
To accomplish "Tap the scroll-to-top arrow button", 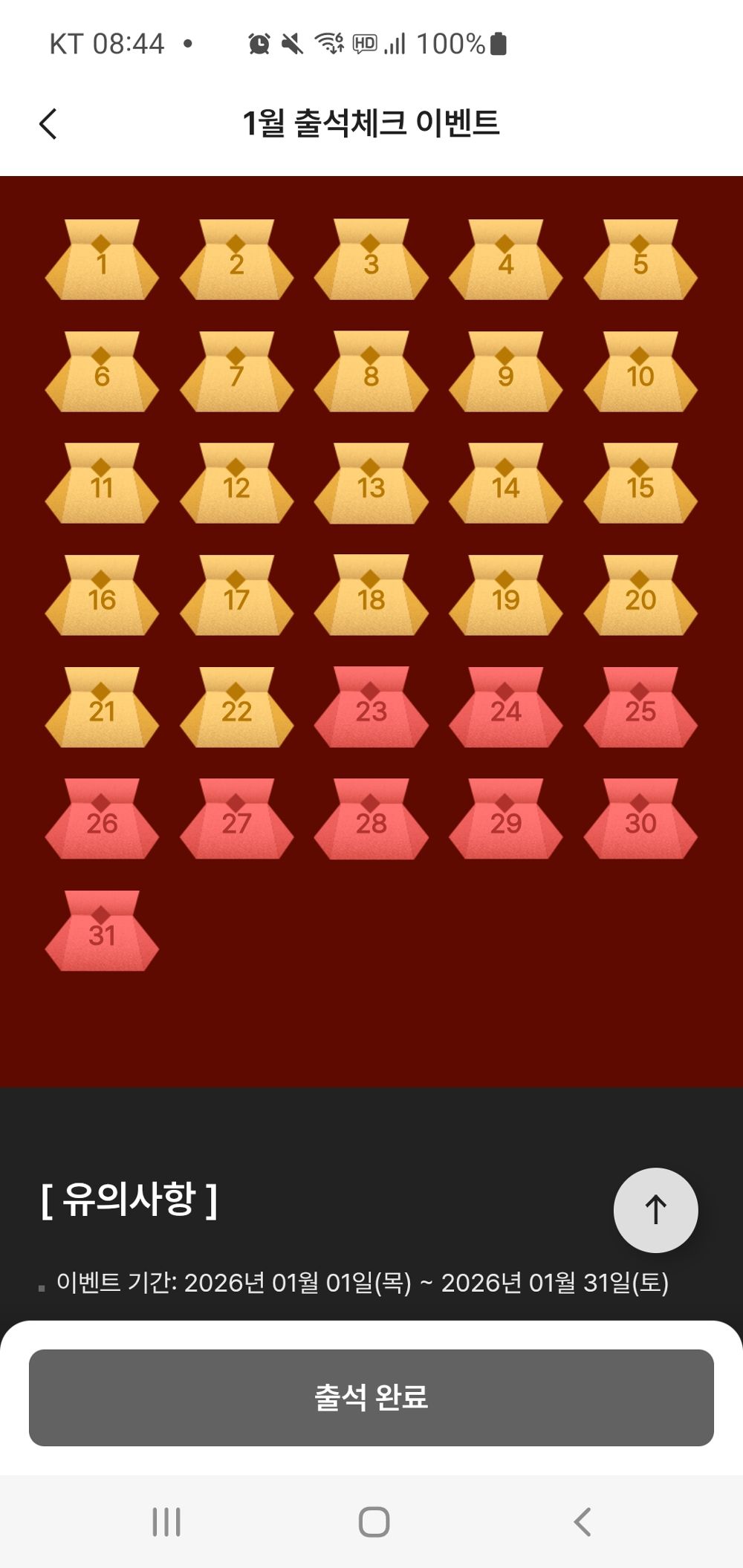I will click(x=655, y=1209).
